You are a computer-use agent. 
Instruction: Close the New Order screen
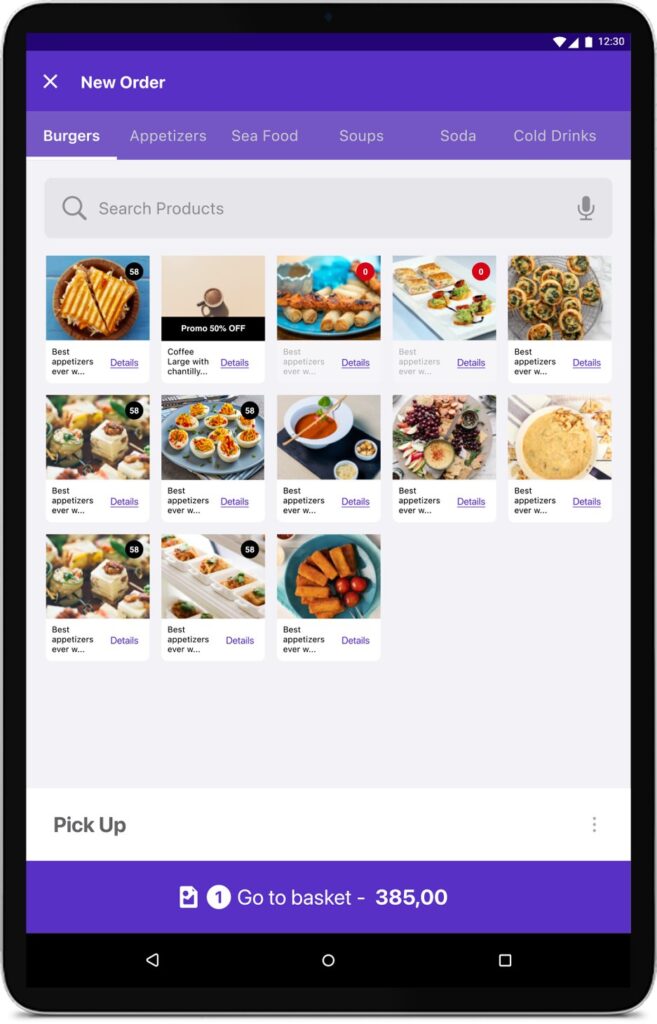tap(51, 82)
